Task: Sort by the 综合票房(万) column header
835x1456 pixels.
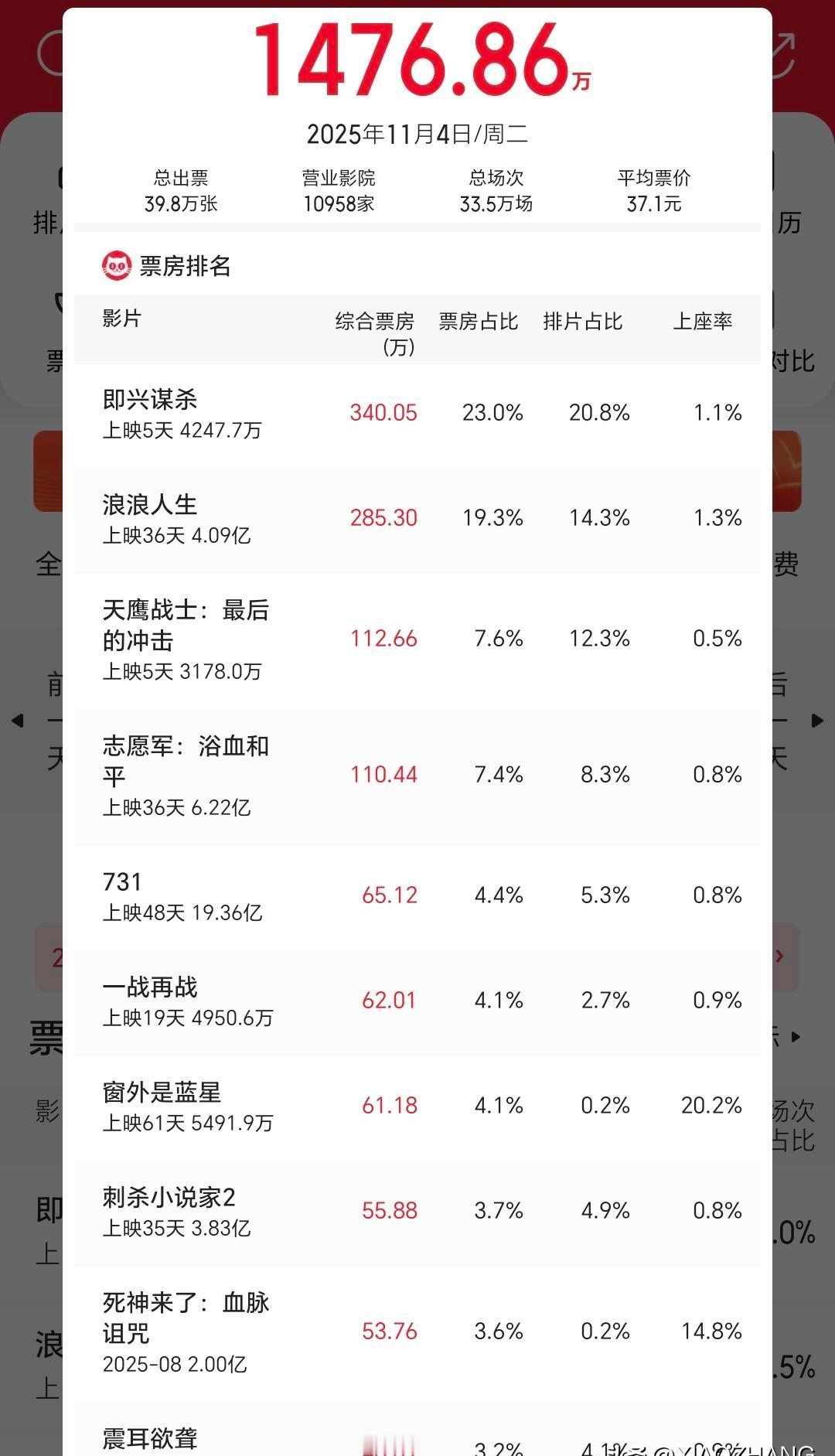Action: 374,330
